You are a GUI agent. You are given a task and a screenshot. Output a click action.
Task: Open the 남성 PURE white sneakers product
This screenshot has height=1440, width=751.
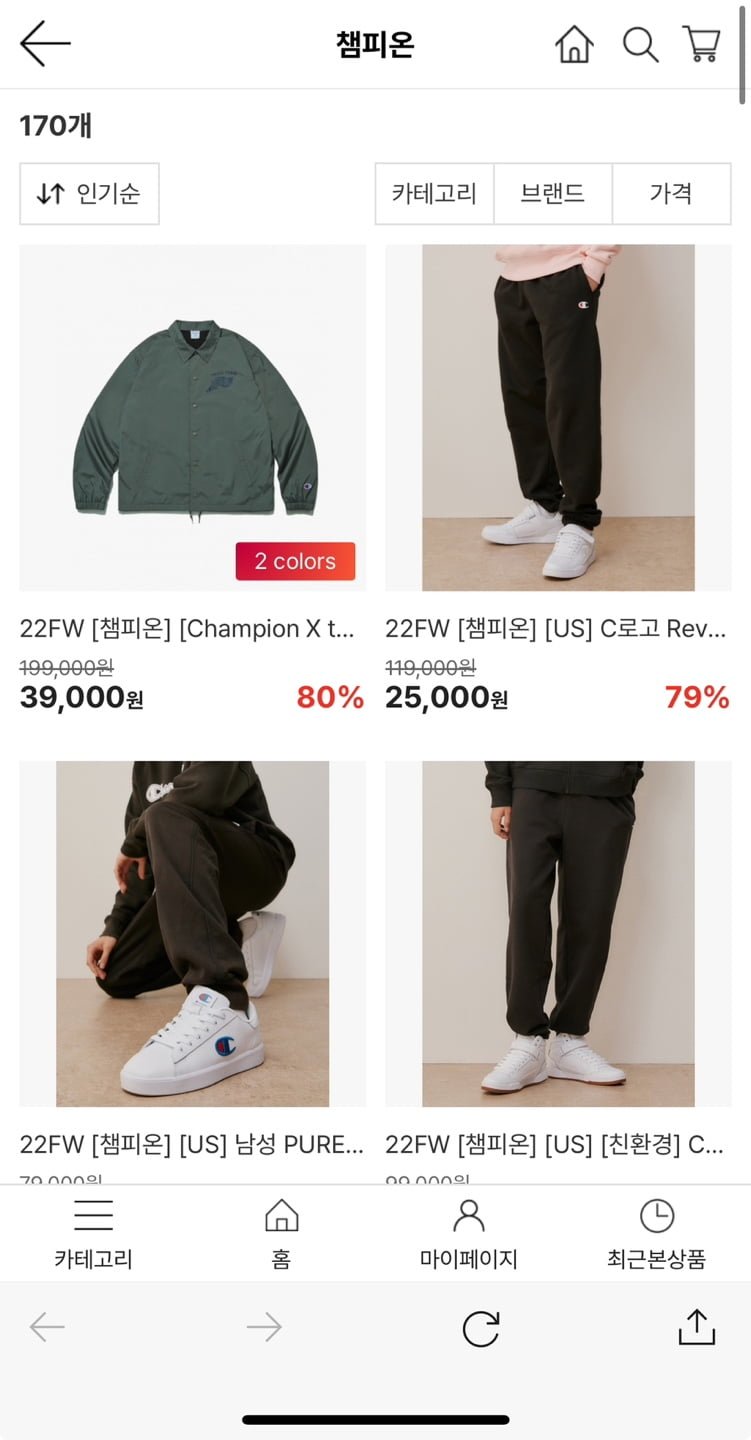(x=192, y=934)
